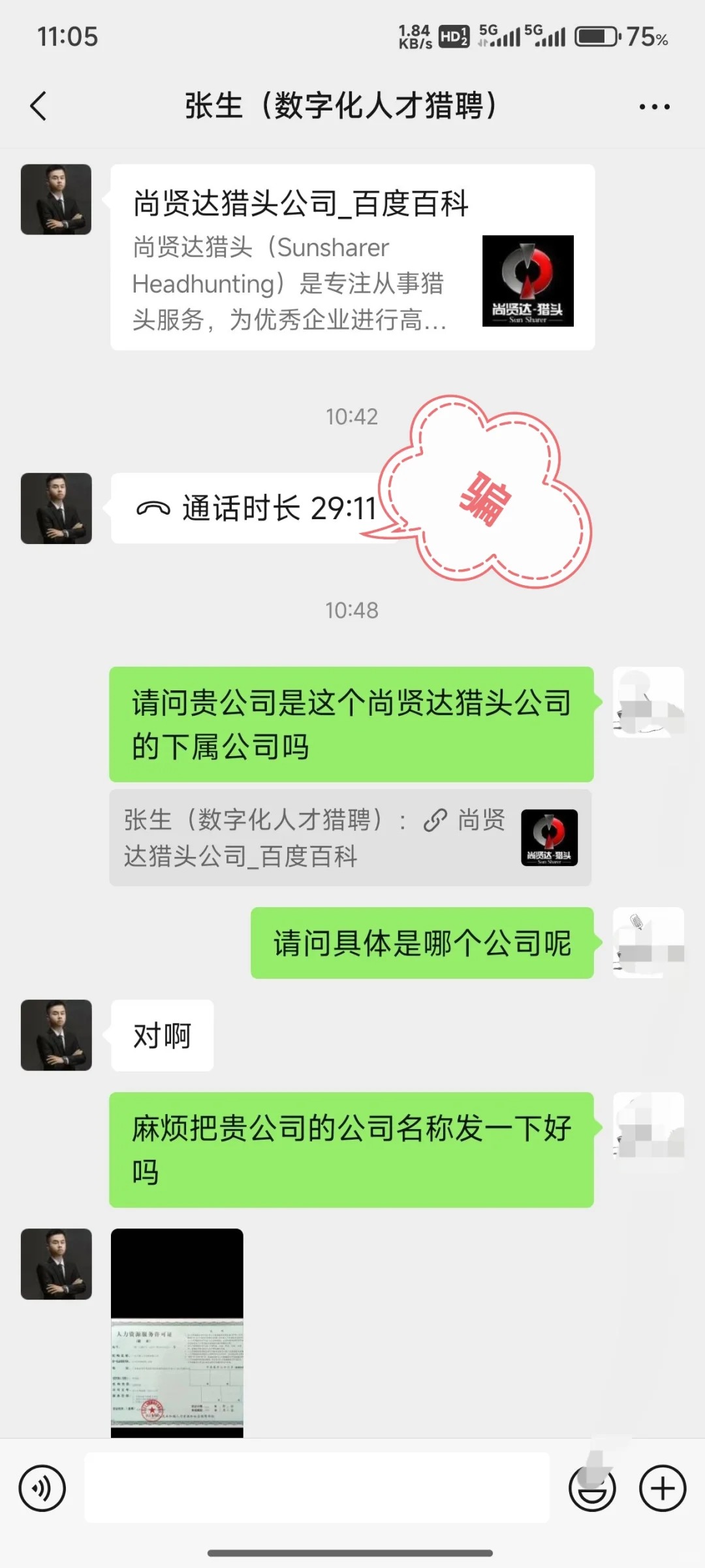This screenshot has width=705, height=1568.
Task: Open the 尚贤达猎头公司_百度百科 shared link card
Action: point(352,257)
